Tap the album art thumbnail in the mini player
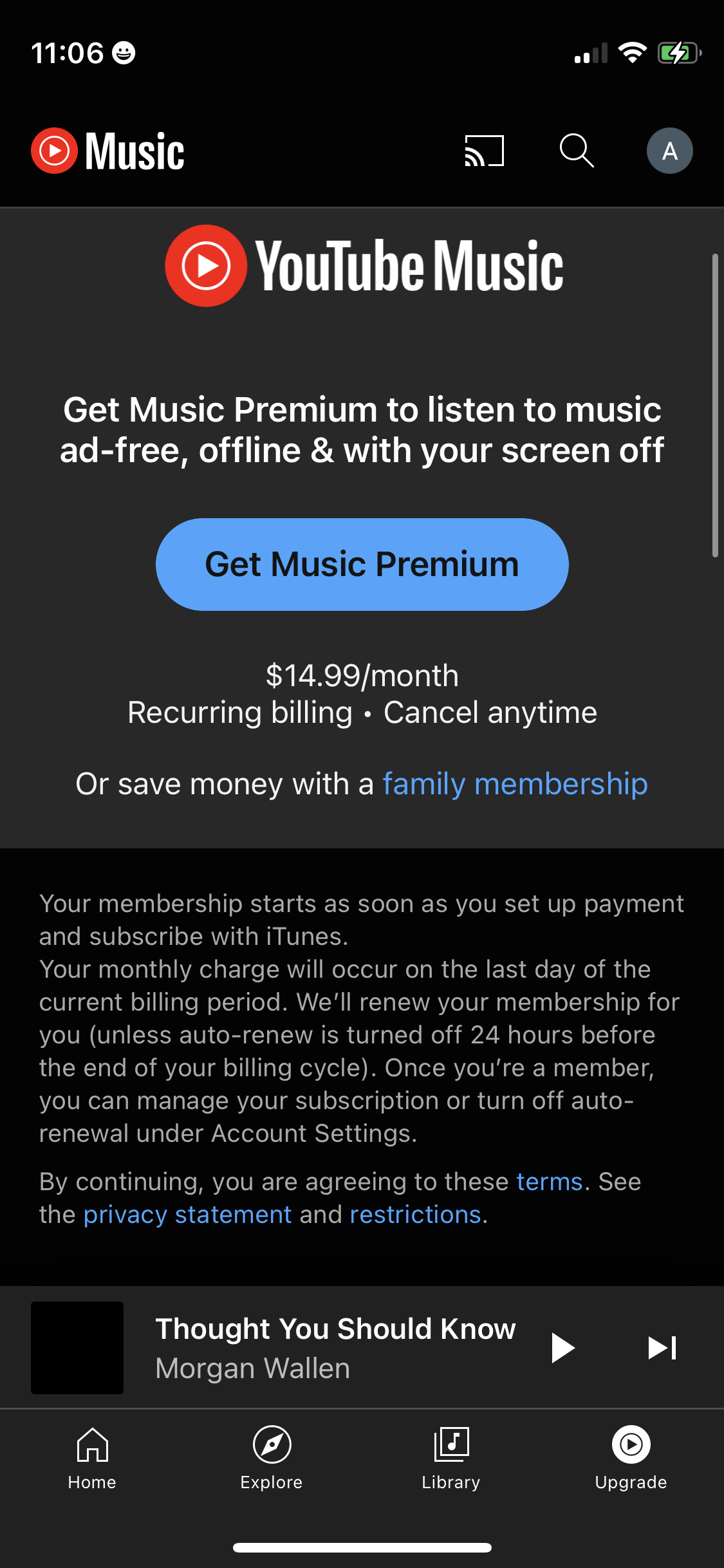This screenshot has width=724, height=1568. 77,1347
